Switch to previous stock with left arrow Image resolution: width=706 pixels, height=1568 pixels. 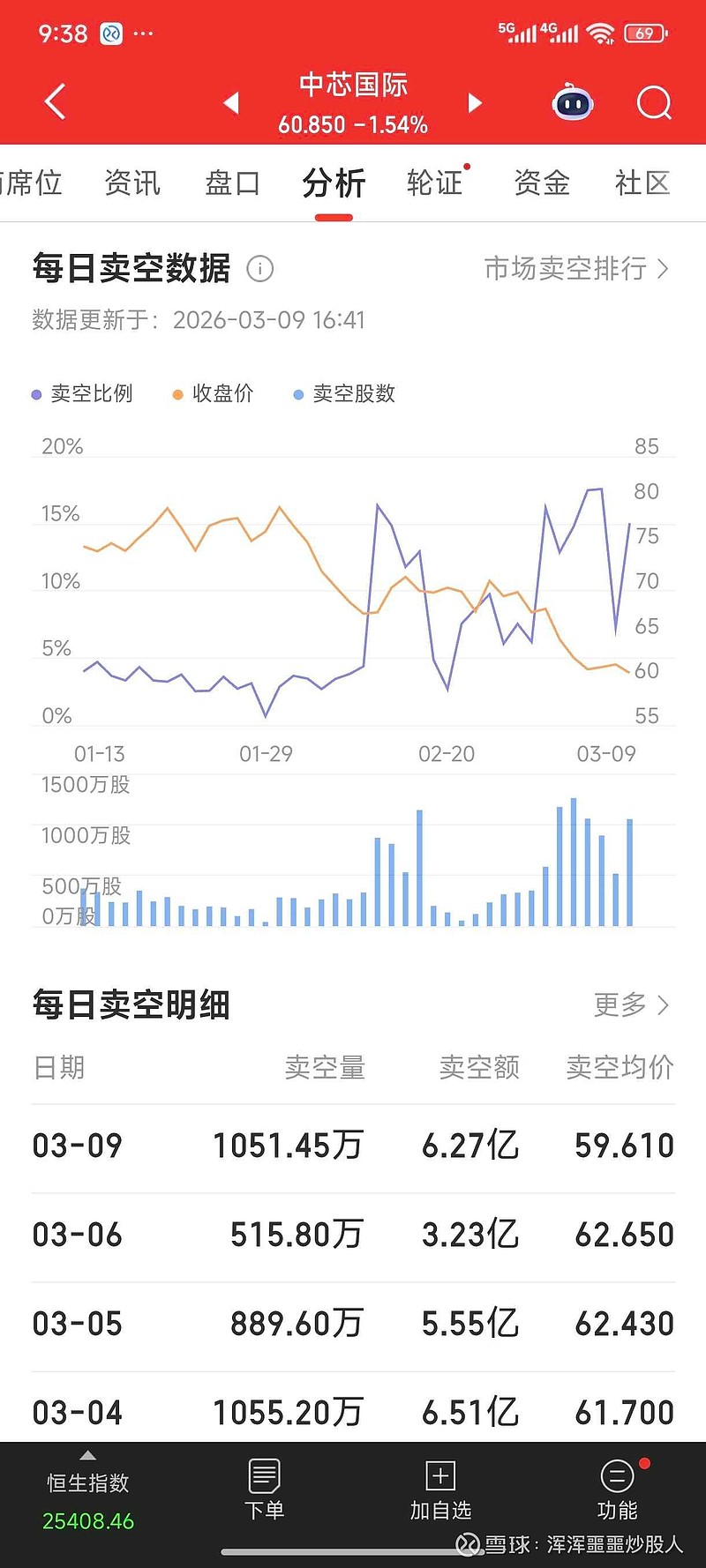click(231, 103)
